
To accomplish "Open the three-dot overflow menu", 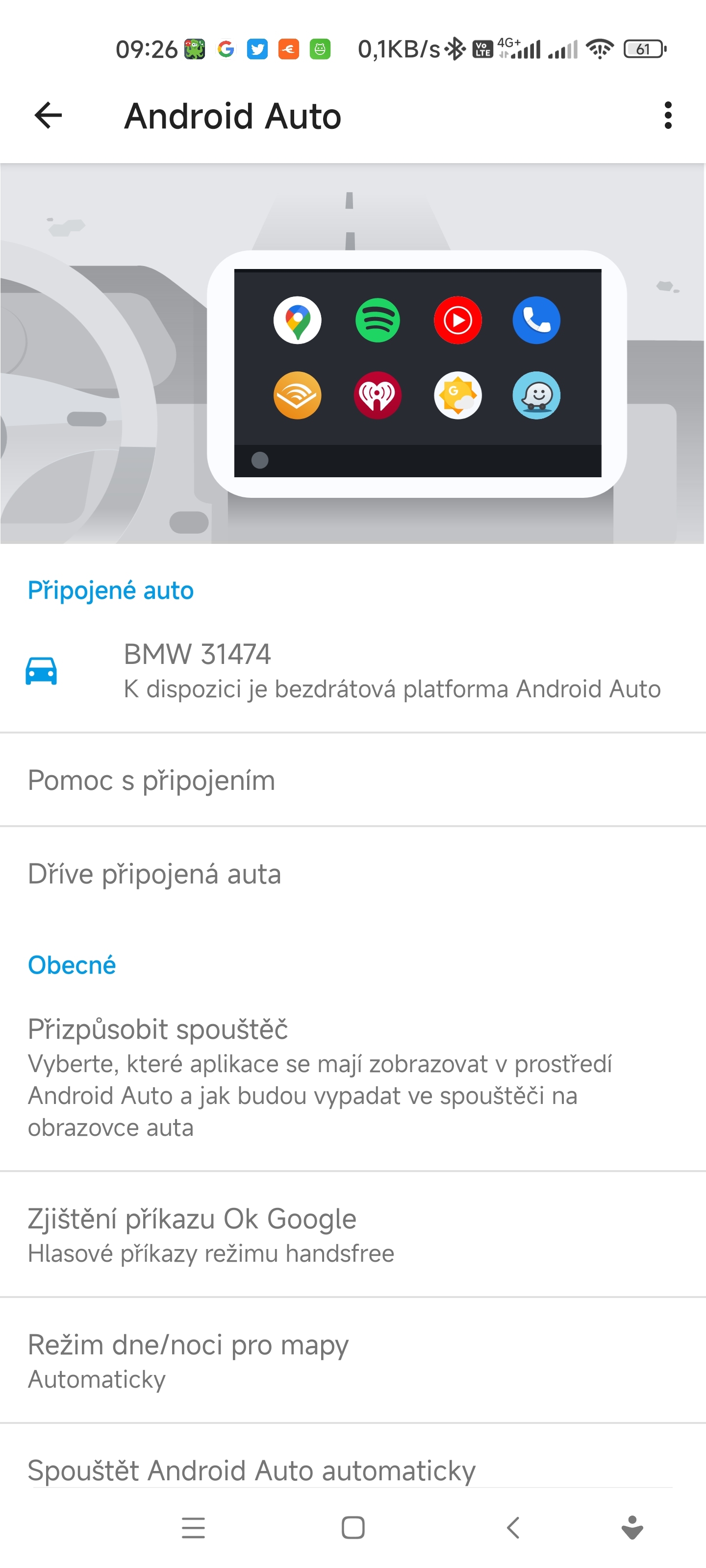I will click(x=668, y=116).
